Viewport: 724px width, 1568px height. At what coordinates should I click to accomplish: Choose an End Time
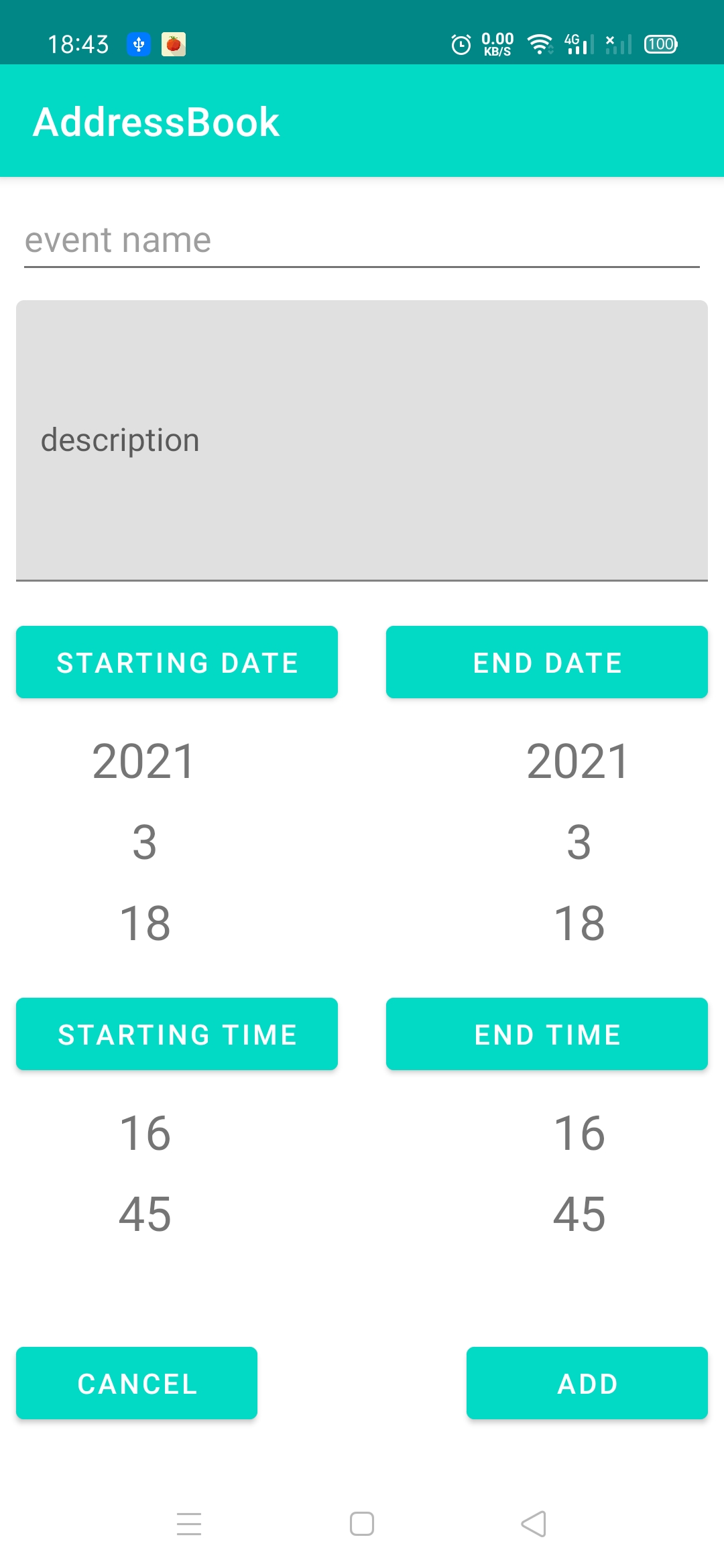(547, 1034)
